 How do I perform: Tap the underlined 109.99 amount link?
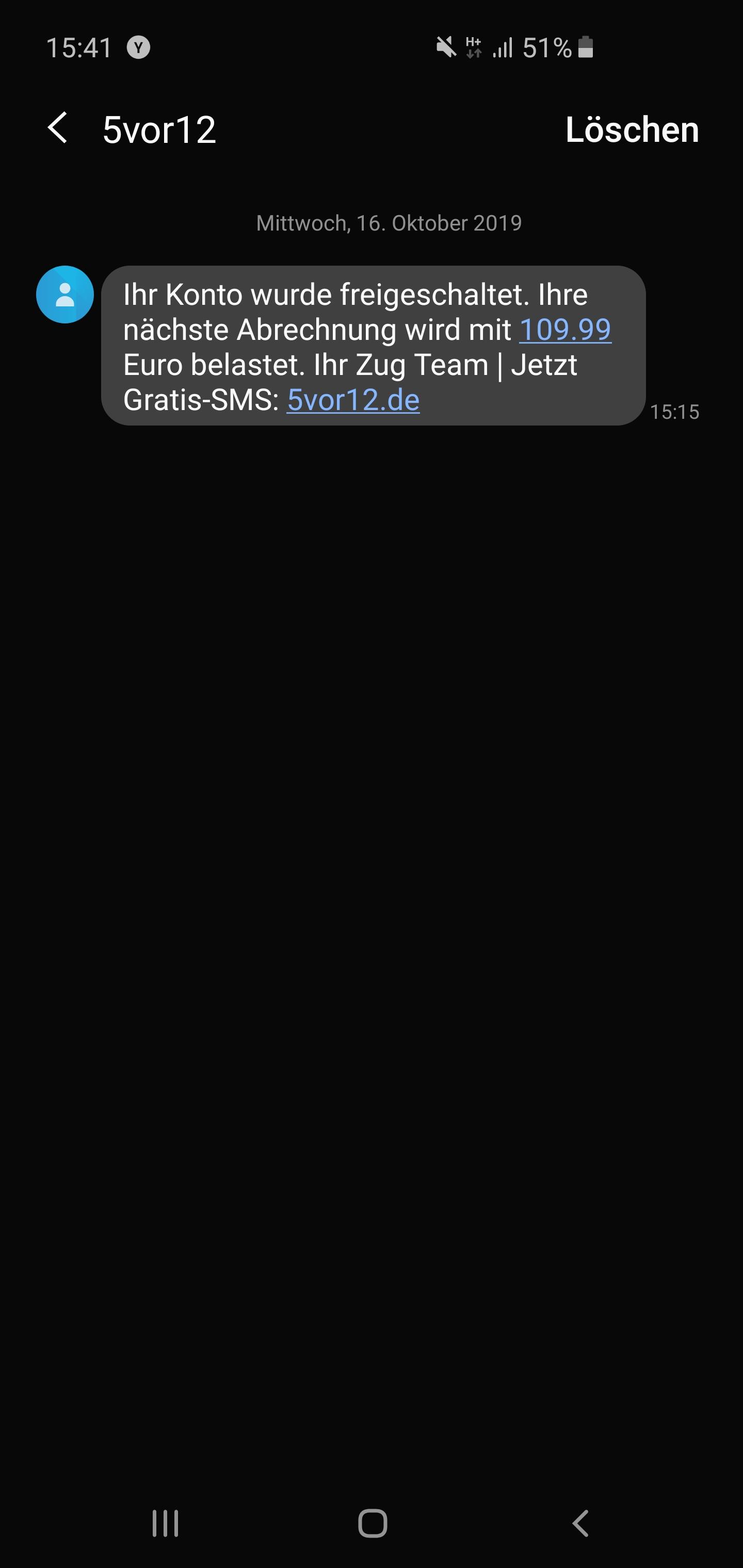565,329
